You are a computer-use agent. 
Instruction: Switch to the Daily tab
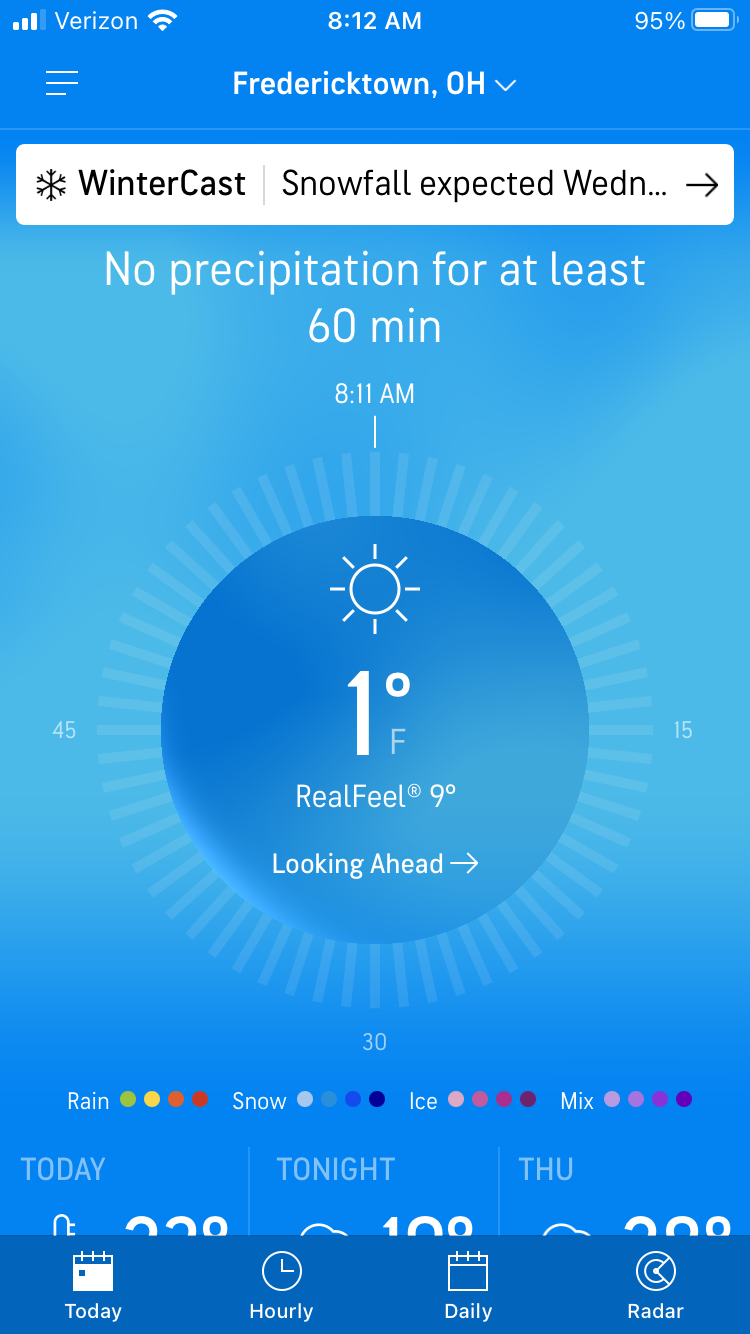pyautogui.click(x=468, y=1285)
